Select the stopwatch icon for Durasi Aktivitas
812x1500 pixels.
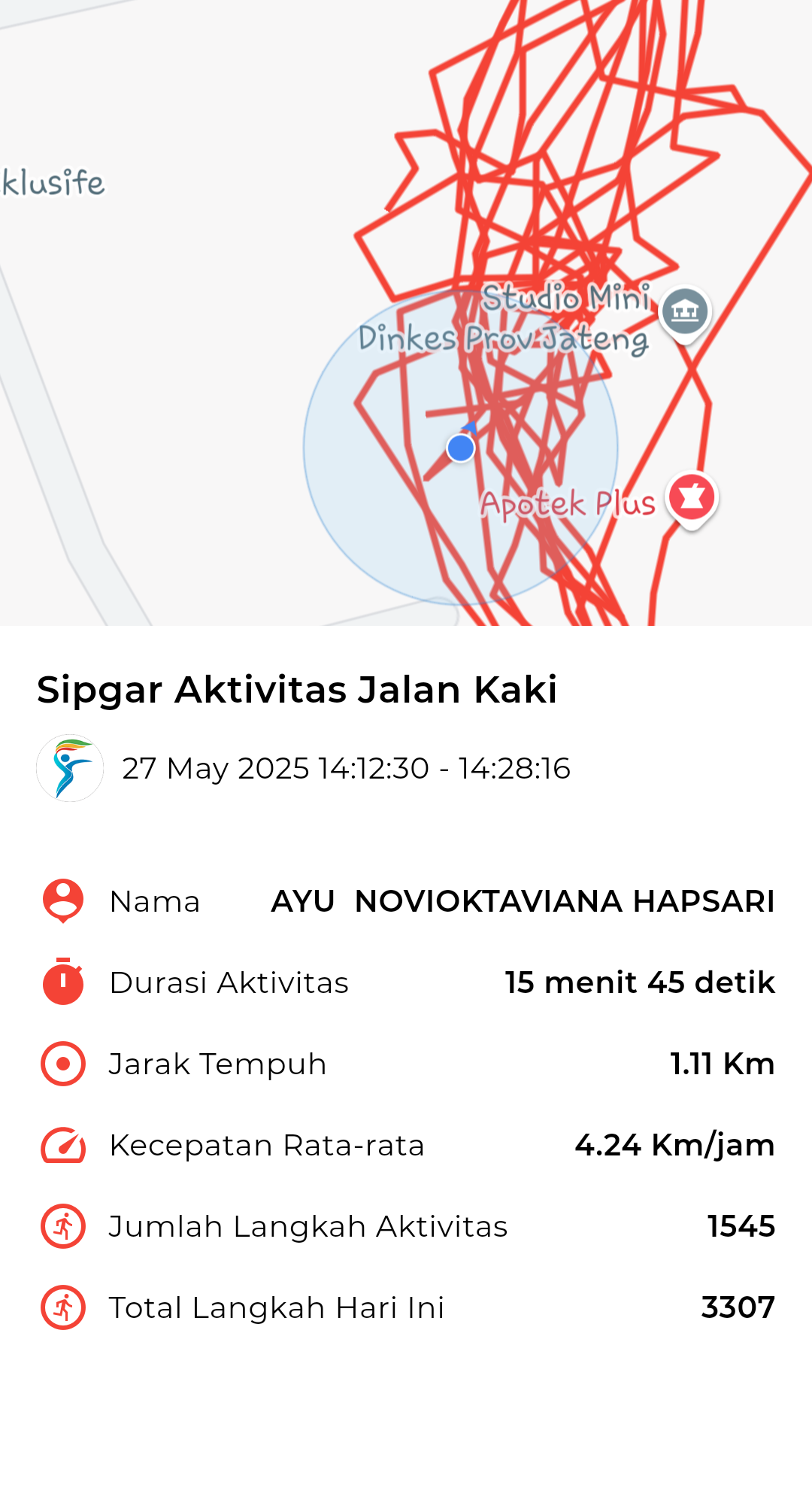pyautogui.click(x=63, y=982)
